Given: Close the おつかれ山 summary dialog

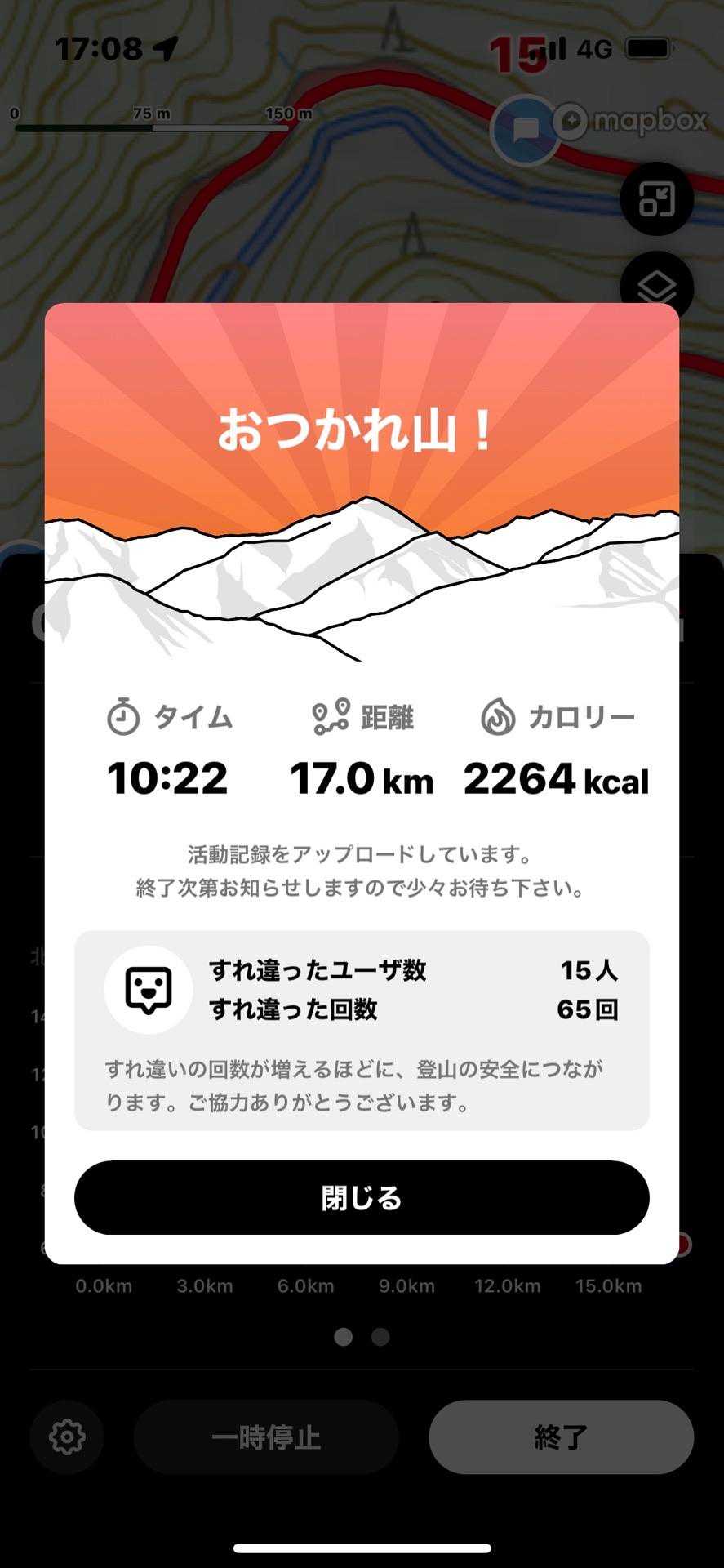Looking at the screenshot, I should [x=362, y=1197].
